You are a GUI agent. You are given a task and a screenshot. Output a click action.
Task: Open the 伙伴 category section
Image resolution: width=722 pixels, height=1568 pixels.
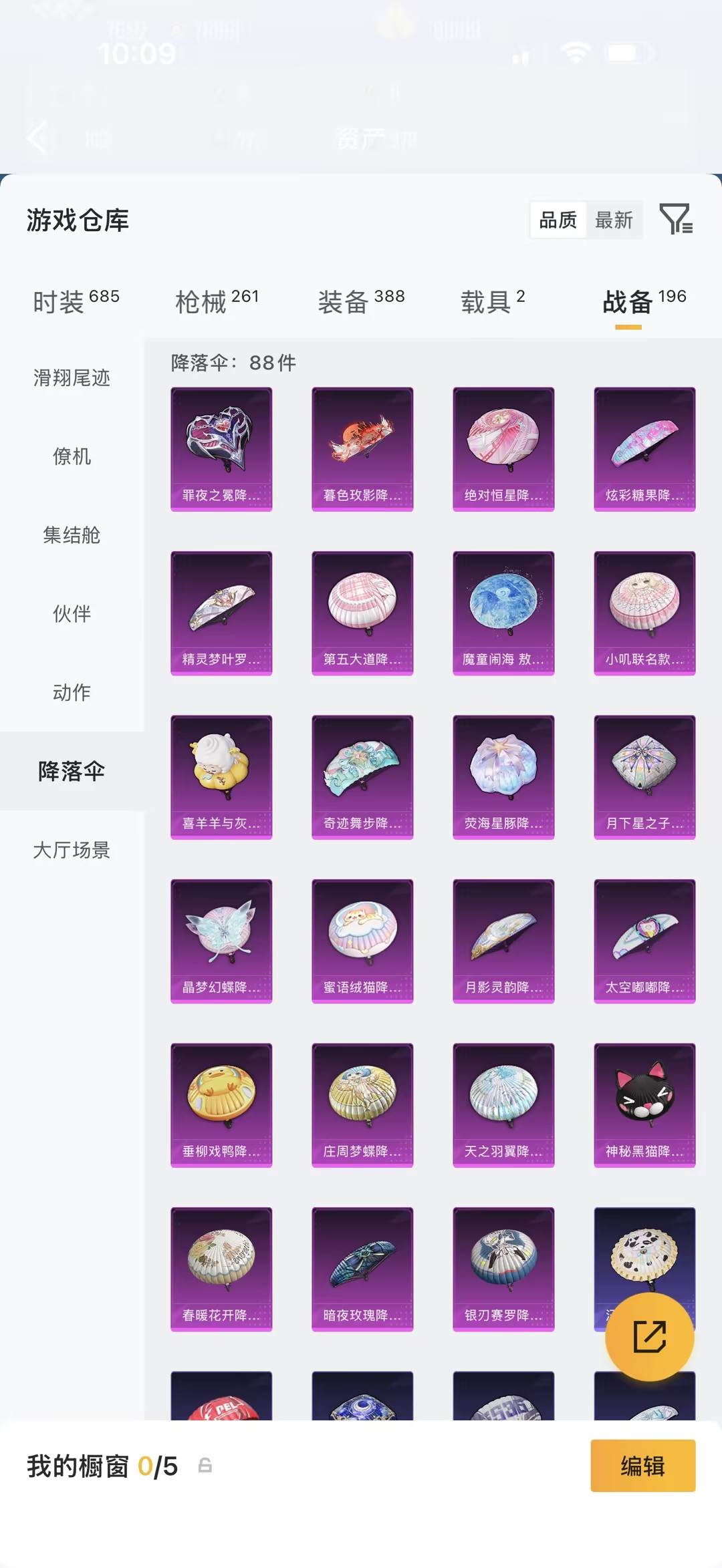(x=73, y=615)
